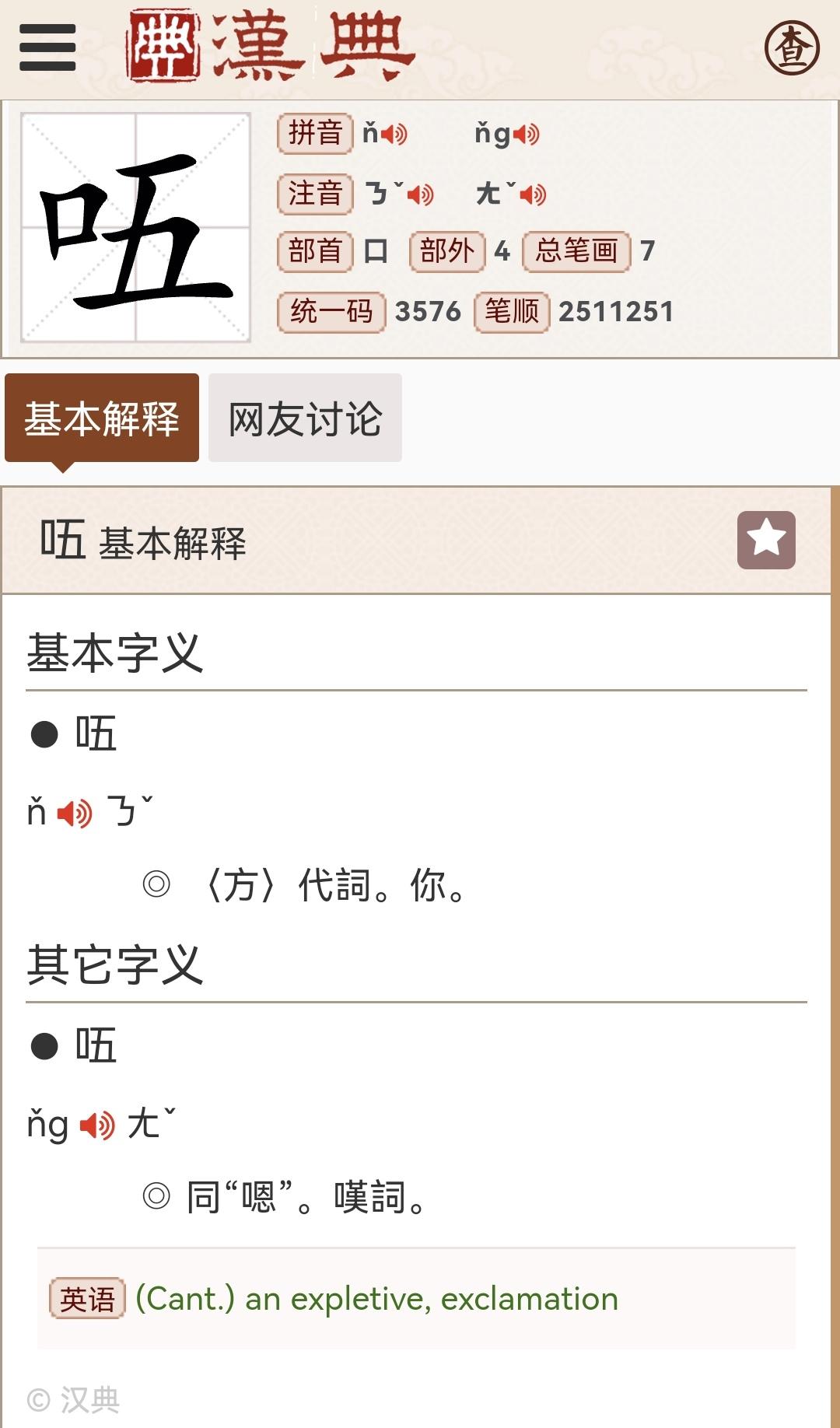Image resolution: width=840 pixels, height=1428 pixels.
Task: Click the 英语 English definition label
Action: [x=87, y=1297]
